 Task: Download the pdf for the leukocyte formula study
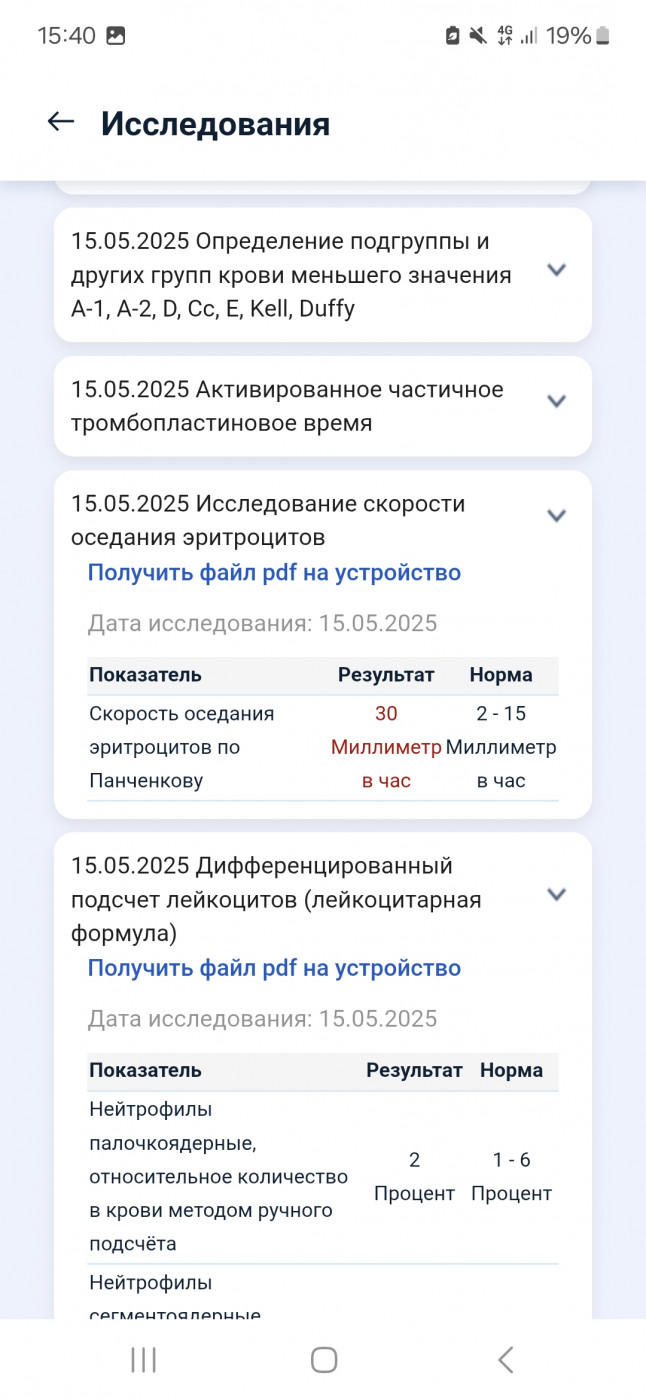pos(274,968)
